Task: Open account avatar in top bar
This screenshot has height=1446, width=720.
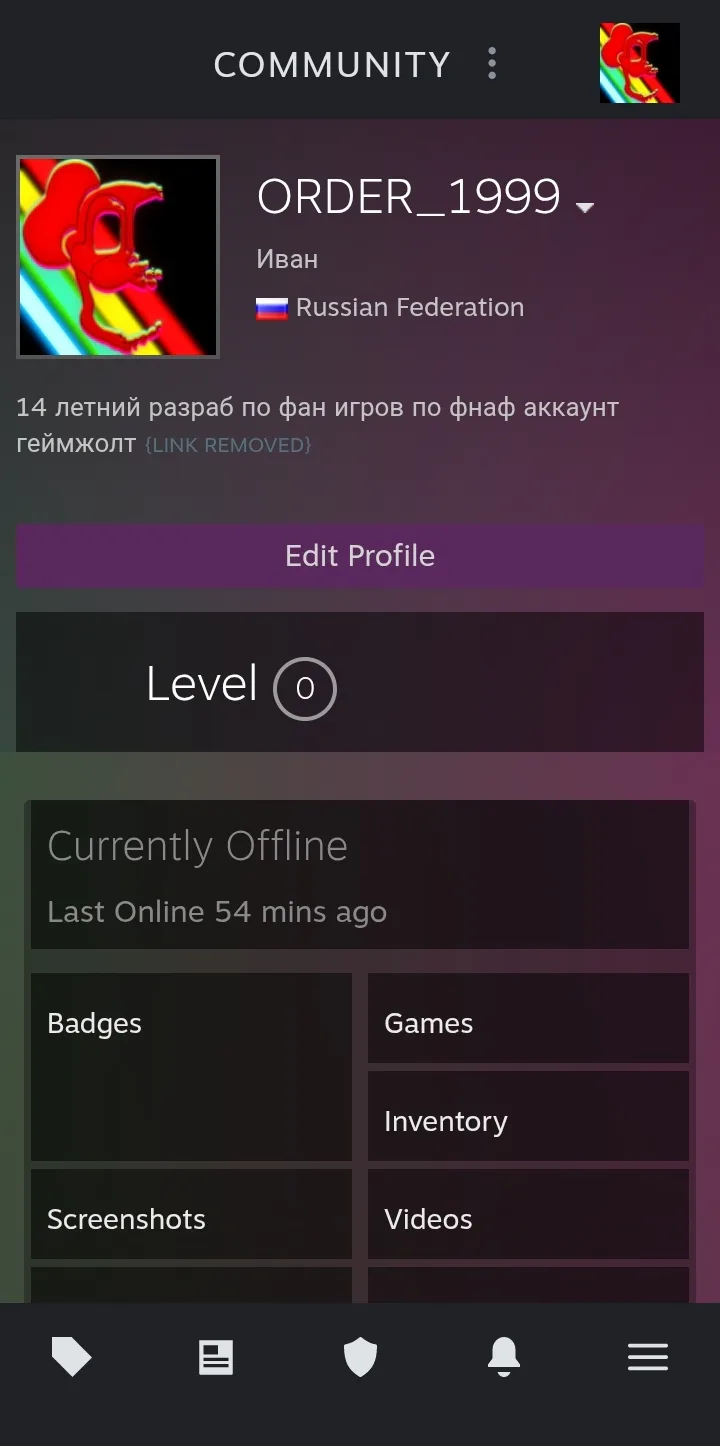Action: click(x=639, y=63)
